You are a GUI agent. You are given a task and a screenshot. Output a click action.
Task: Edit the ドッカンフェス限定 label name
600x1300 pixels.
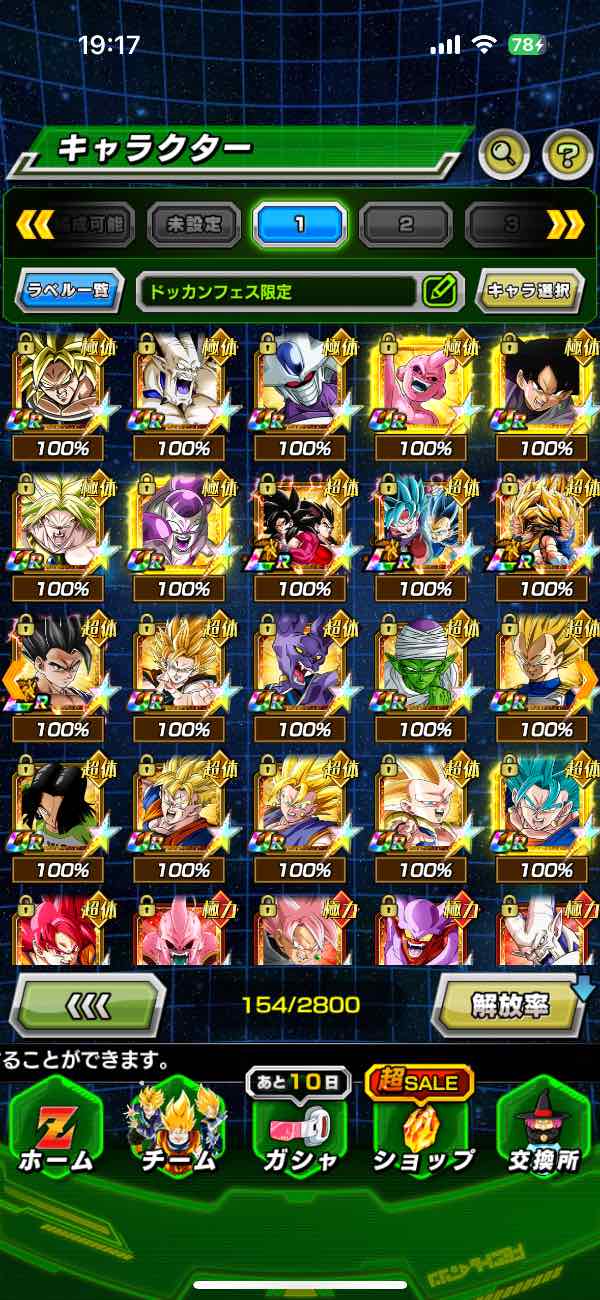(439, 292)
